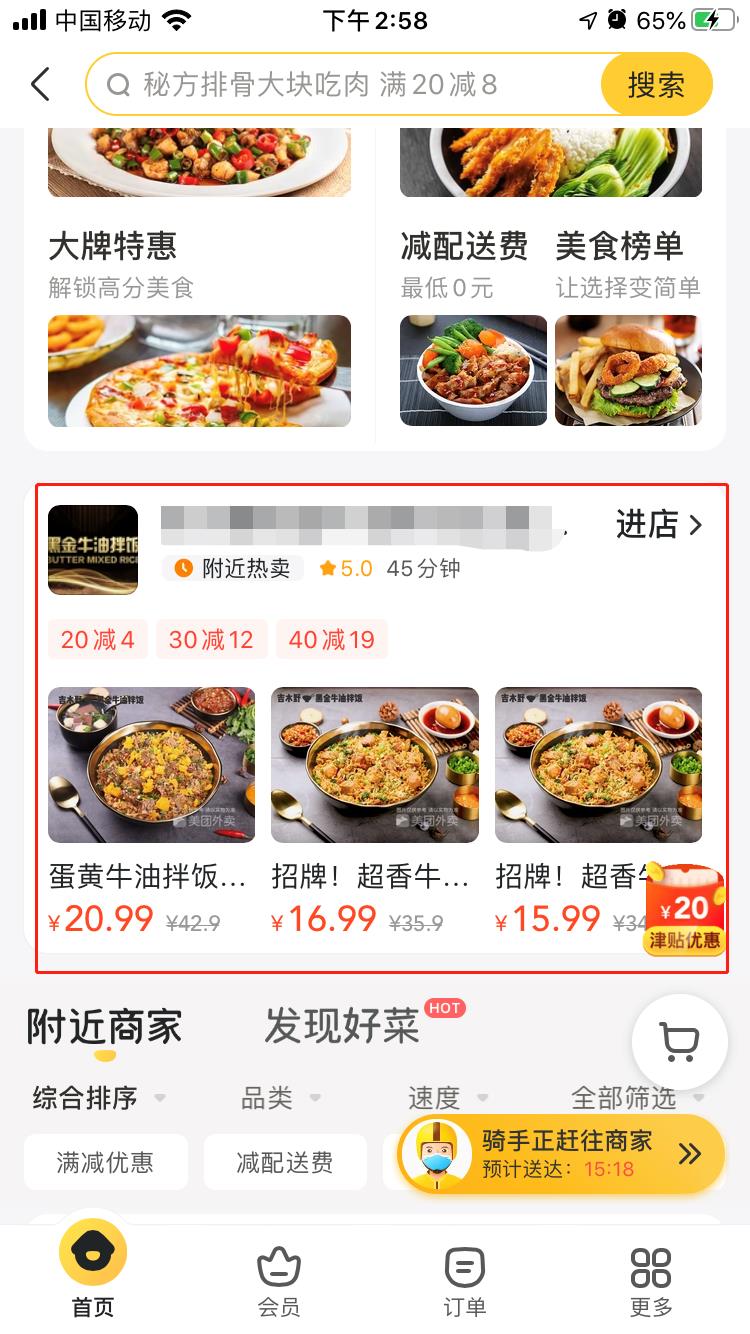
Task: Open the 订单 orders icon
Action: 464,1268
